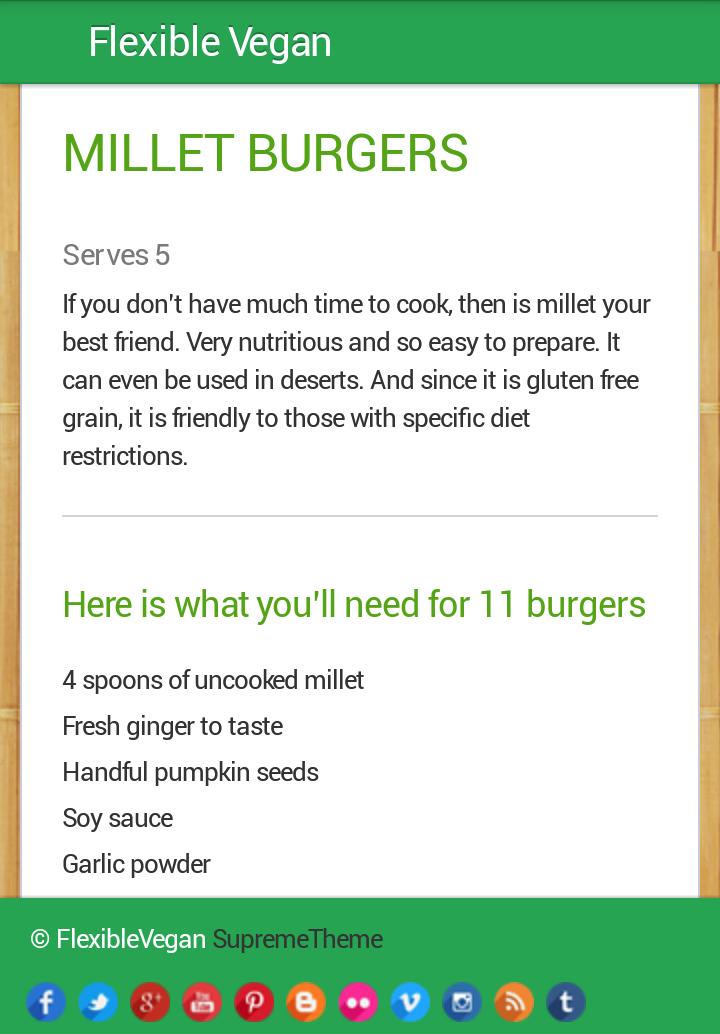720x1034 pixels.
Task: Open the Twitter social icon
Action: [x=98, y=1002]
